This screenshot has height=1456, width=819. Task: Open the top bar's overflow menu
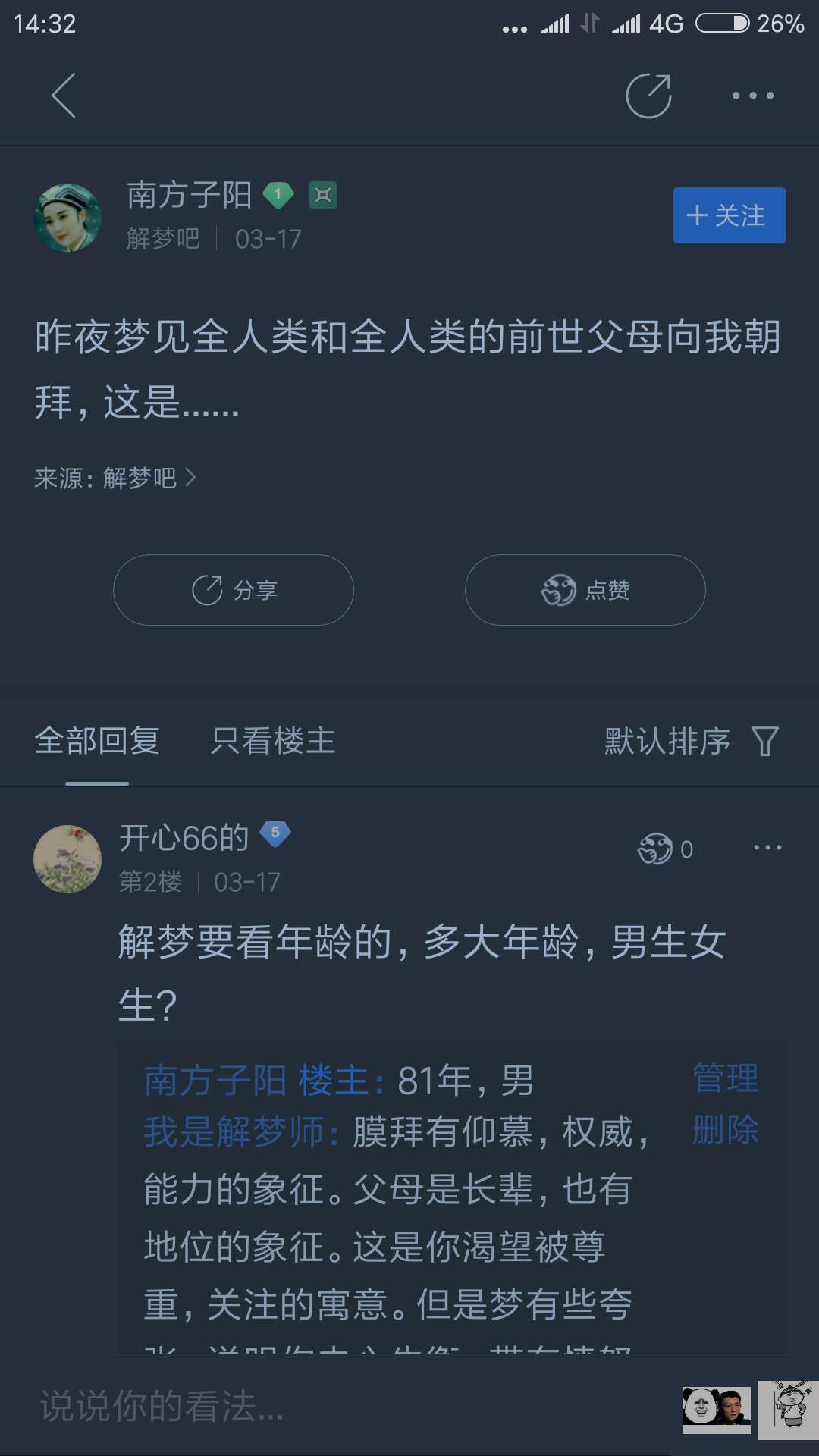[752, 96]
